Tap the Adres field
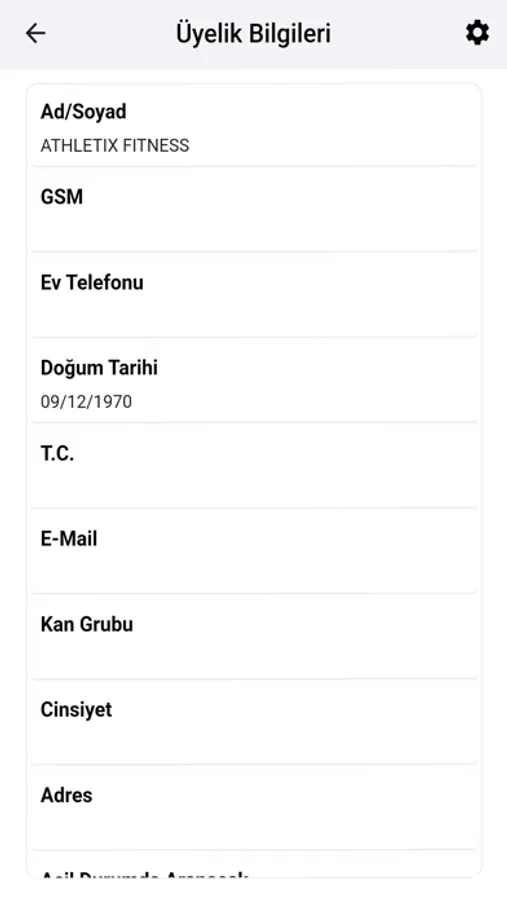 [x=254, y=808]
